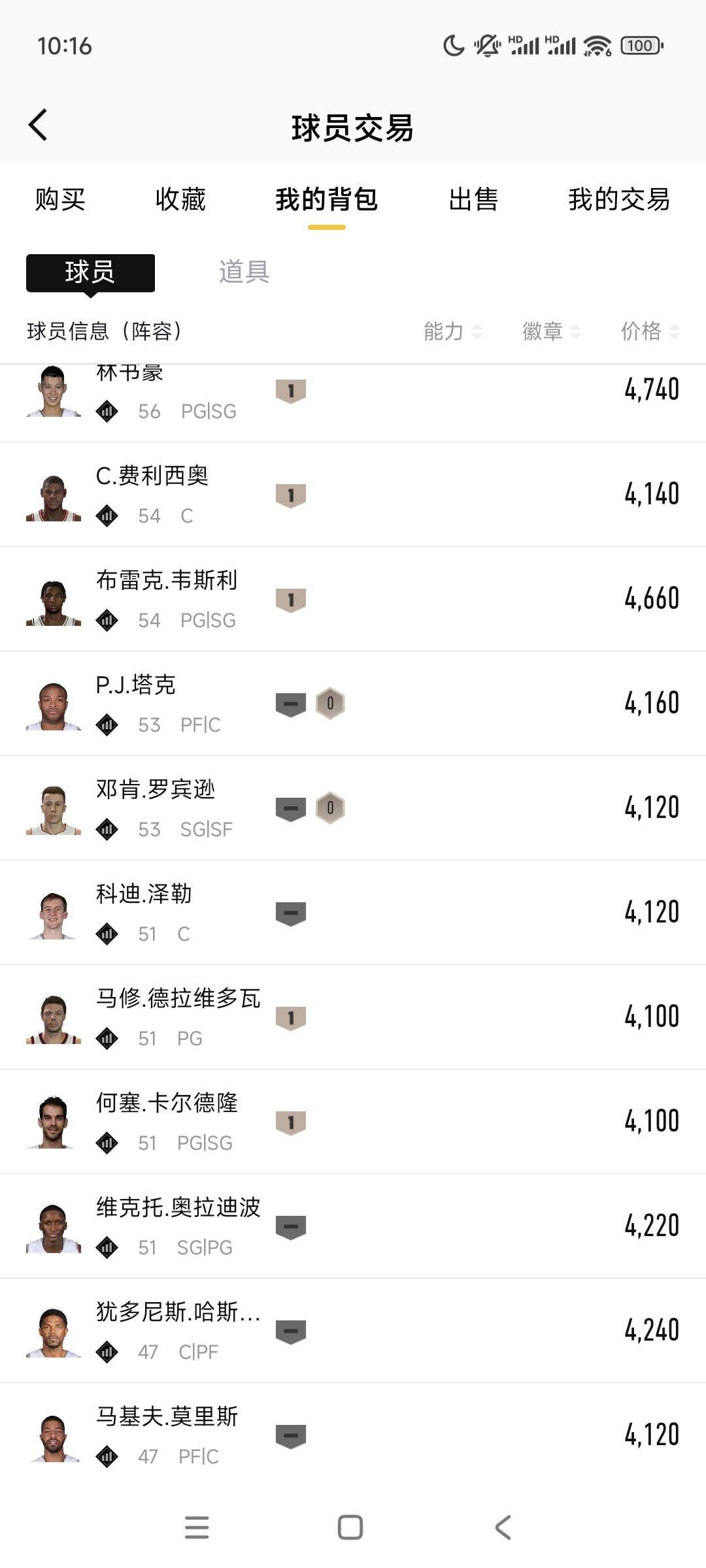Screen dimensions: 706x1568
Task: Select the 0 hexagon badge on 邓肯.罗宾逊's row
Action: pyautogui.click(x=331, y=808)
